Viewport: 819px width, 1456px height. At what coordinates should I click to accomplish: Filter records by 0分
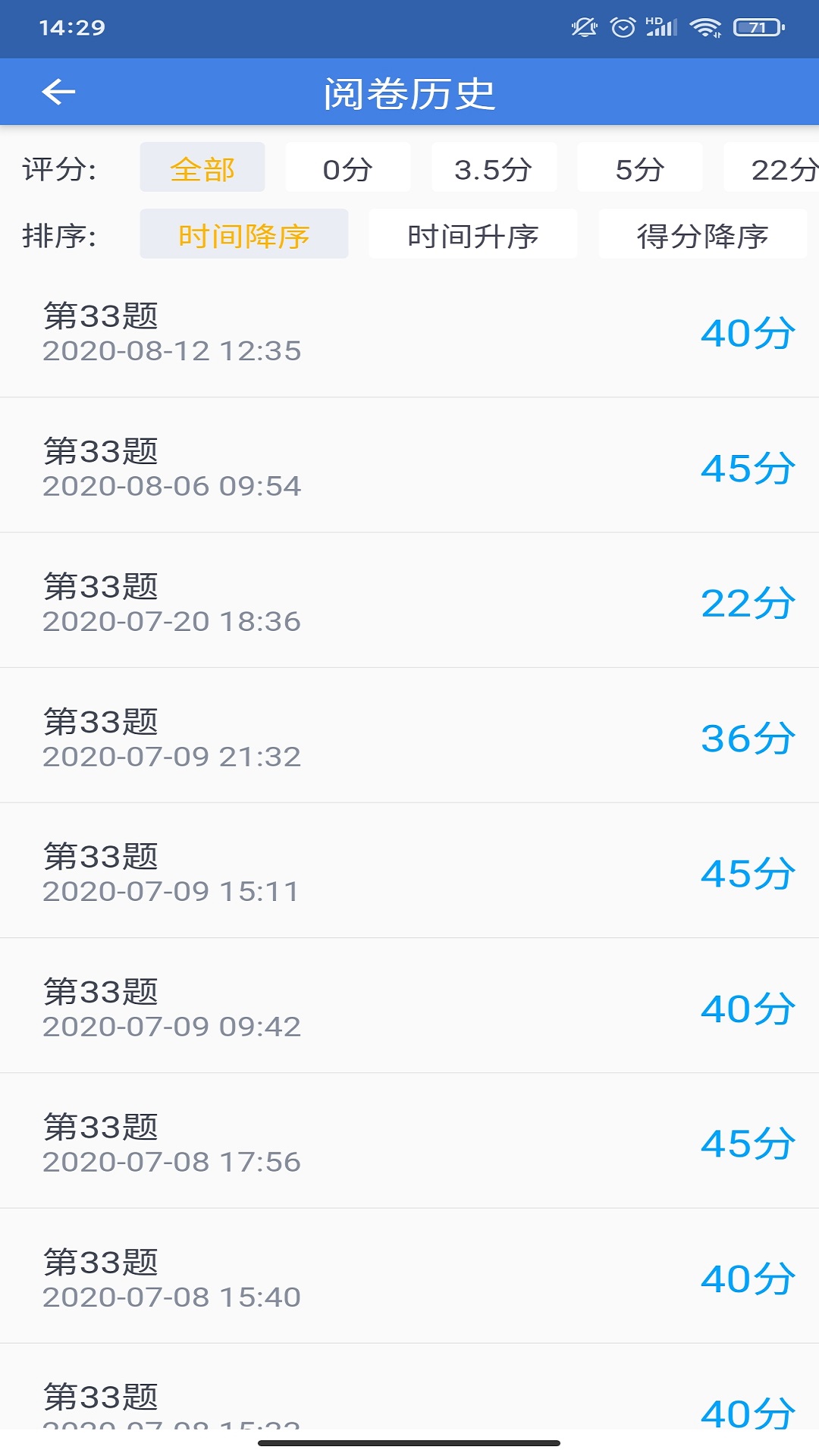(x=347, y=168)
